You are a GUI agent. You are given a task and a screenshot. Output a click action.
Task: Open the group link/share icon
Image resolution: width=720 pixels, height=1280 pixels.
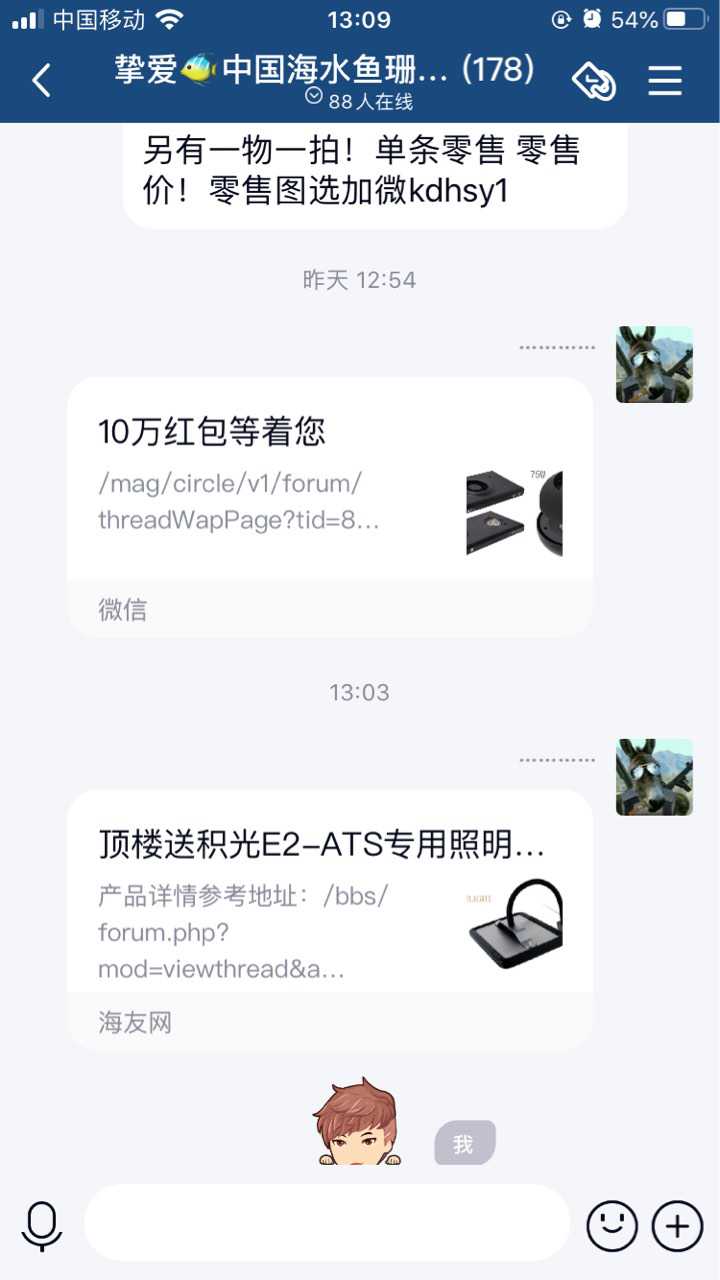[x=594, y=81]
